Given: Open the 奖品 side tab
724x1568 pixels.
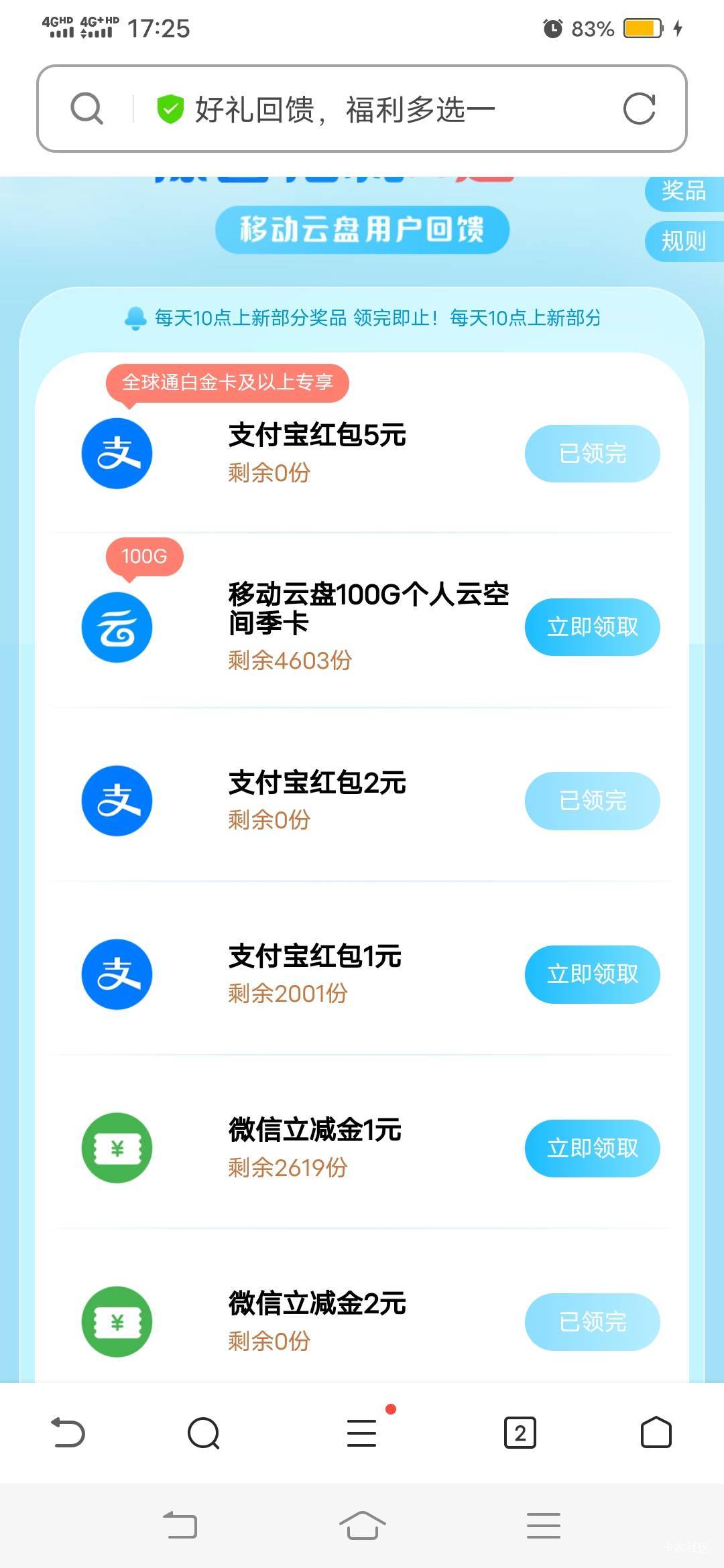Looking at the screenshot, I should [x=684, y=191].
